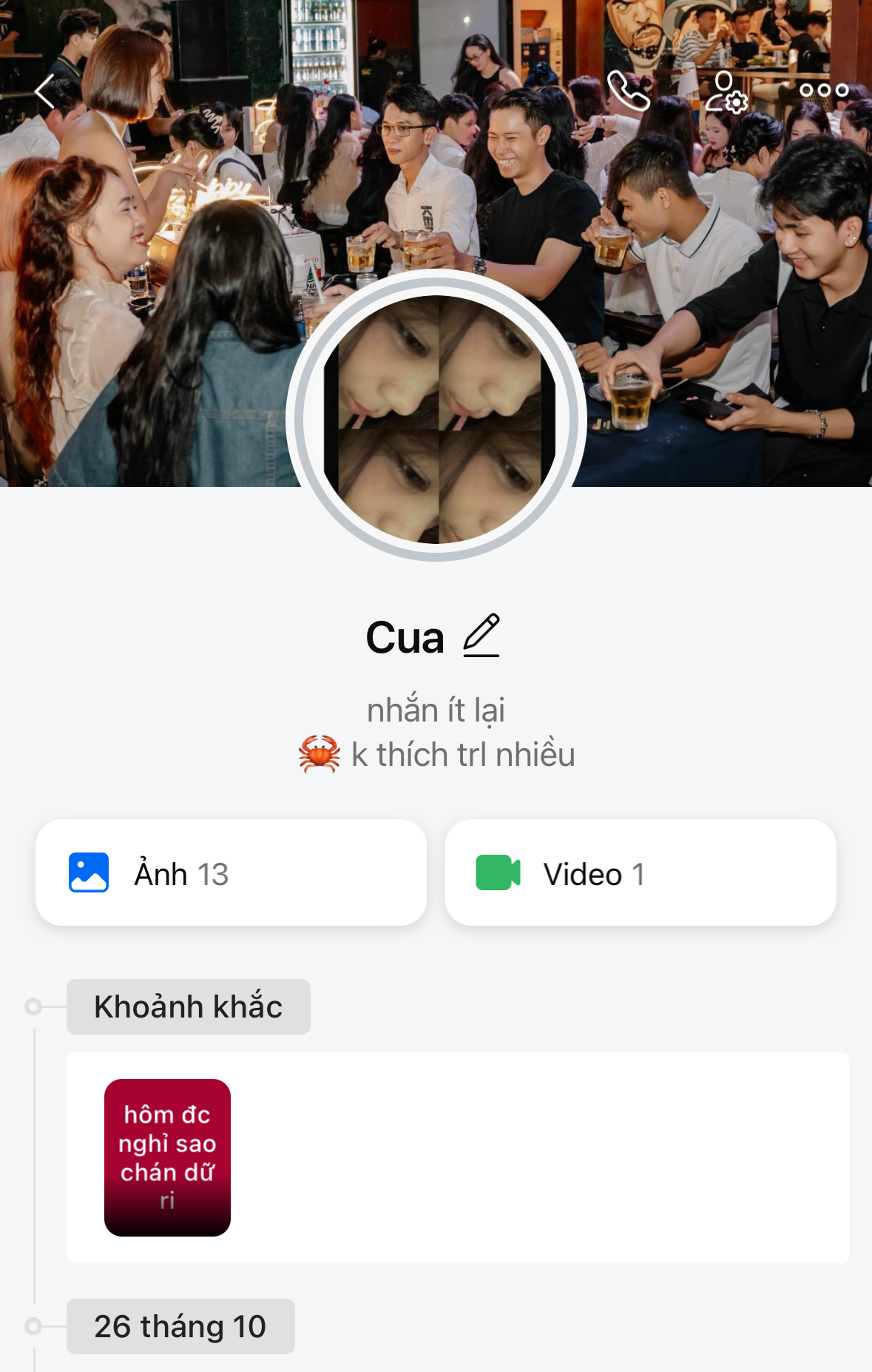Screen dimensions: 872x1372
Task: Edit the nickname Cua with the pencil icon
Action: [481, 636]
